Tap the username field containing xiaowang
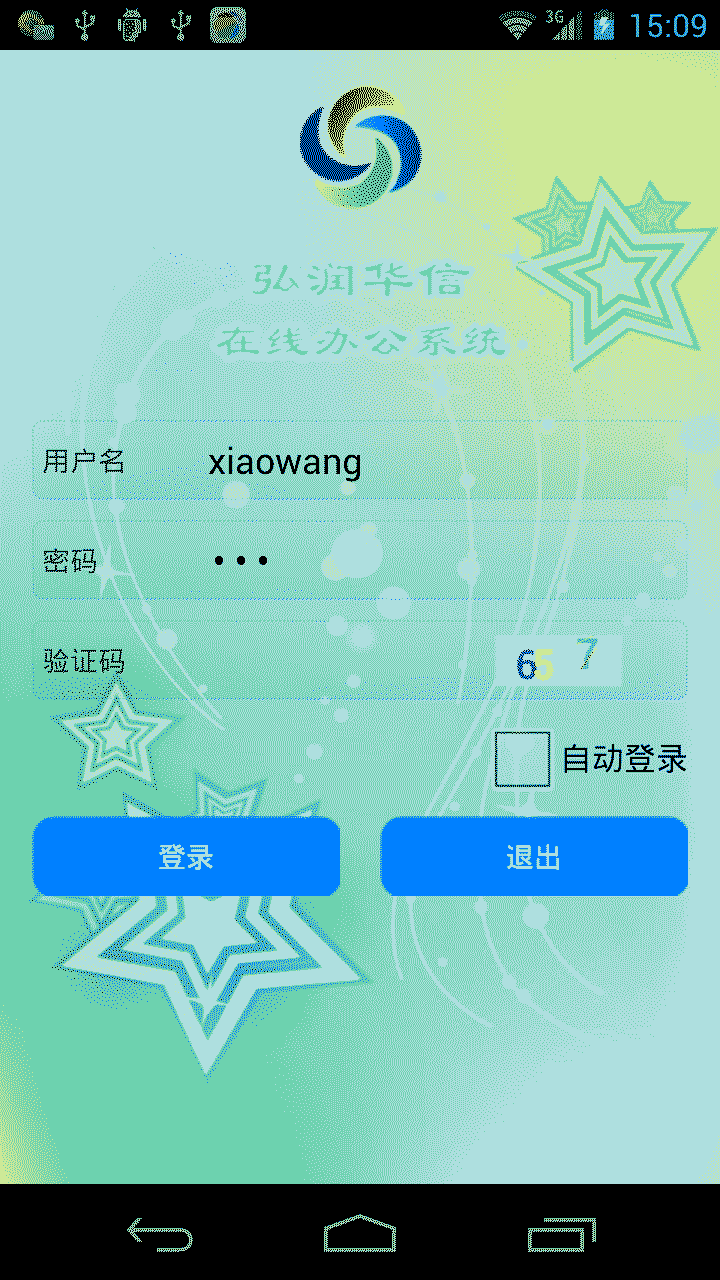Screen dimensions: 720x1280 [x=430, y=462]
